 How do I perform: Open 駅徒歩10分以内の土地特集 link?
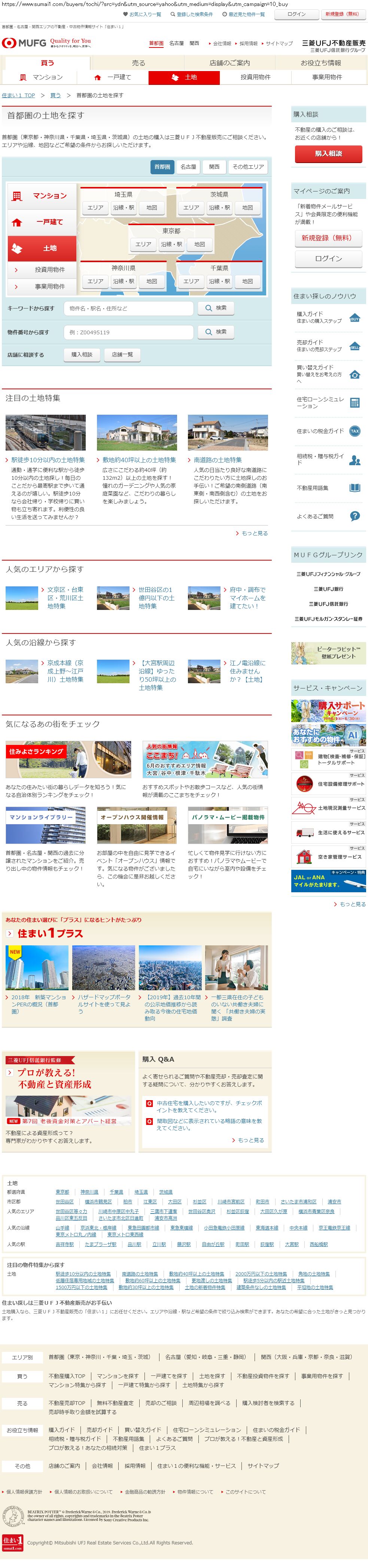click(x=48, y=460)
